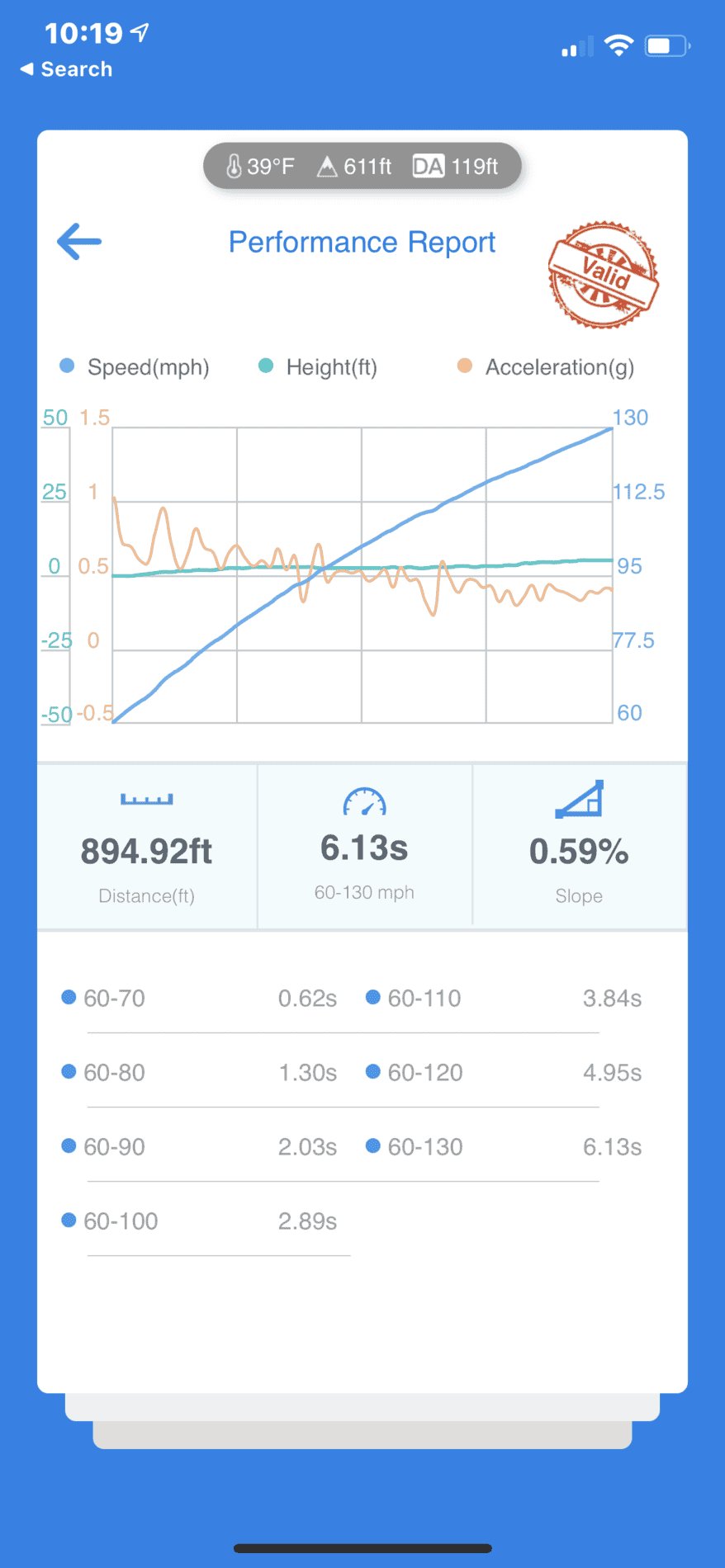Toggle the Speed(mph) series in the chart legend

pyautogui.click(x=135, y=367)
